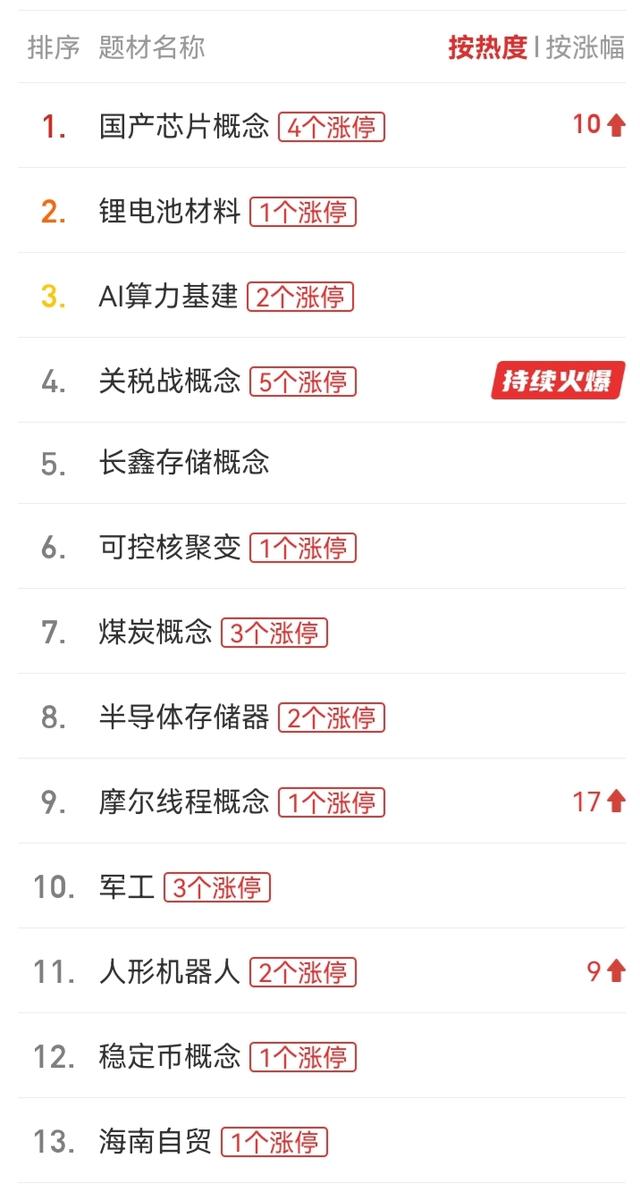View AI算力基建 theme details
The width and height of the screenshot is (640, 1200).
pyautogui.click(x=168, y=296)
